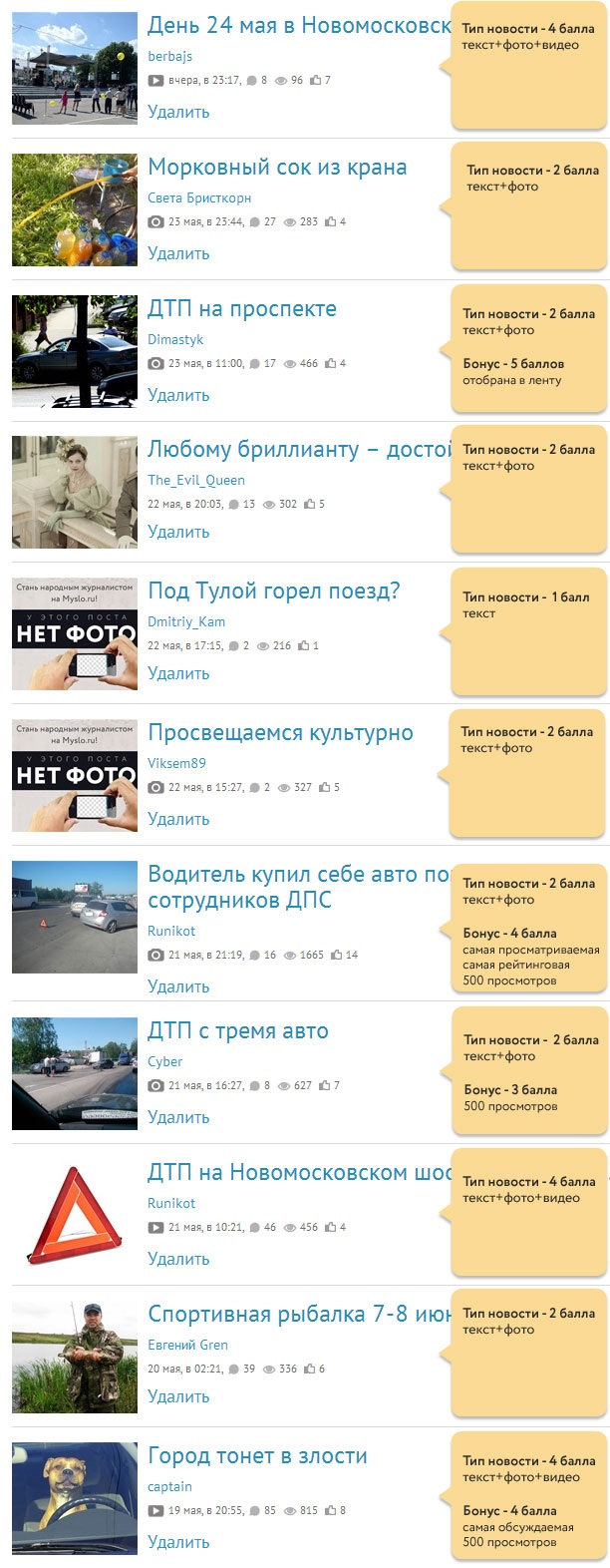The width and height of the screenshot is (610, 1568).
Task: Delete the post 'Город тонет в злости'
Action: (178, 1542)
